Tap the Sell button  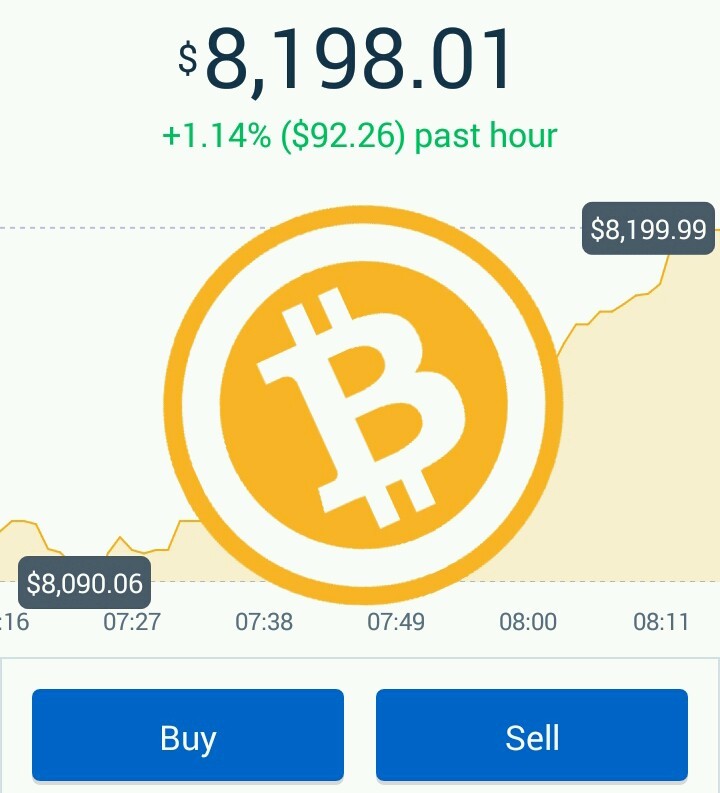pos(532,736)
